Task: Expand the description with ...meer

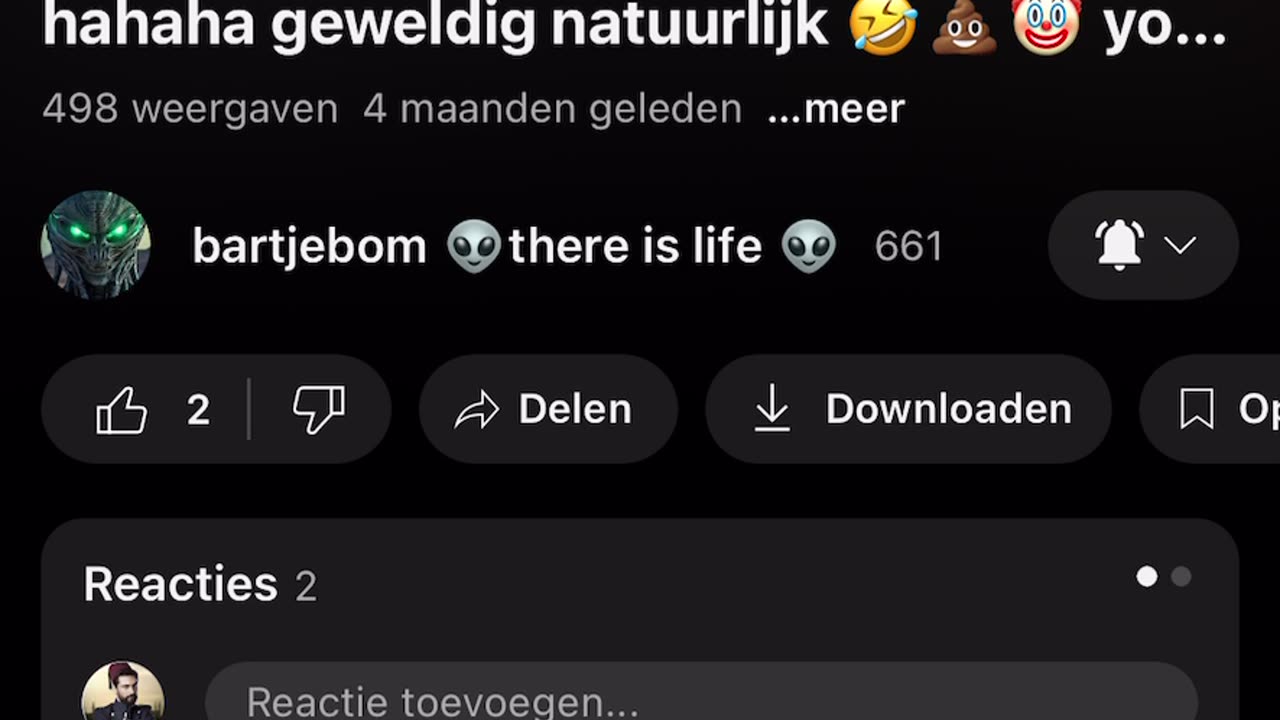Action: pyautogui.click(x=835, y=109)
